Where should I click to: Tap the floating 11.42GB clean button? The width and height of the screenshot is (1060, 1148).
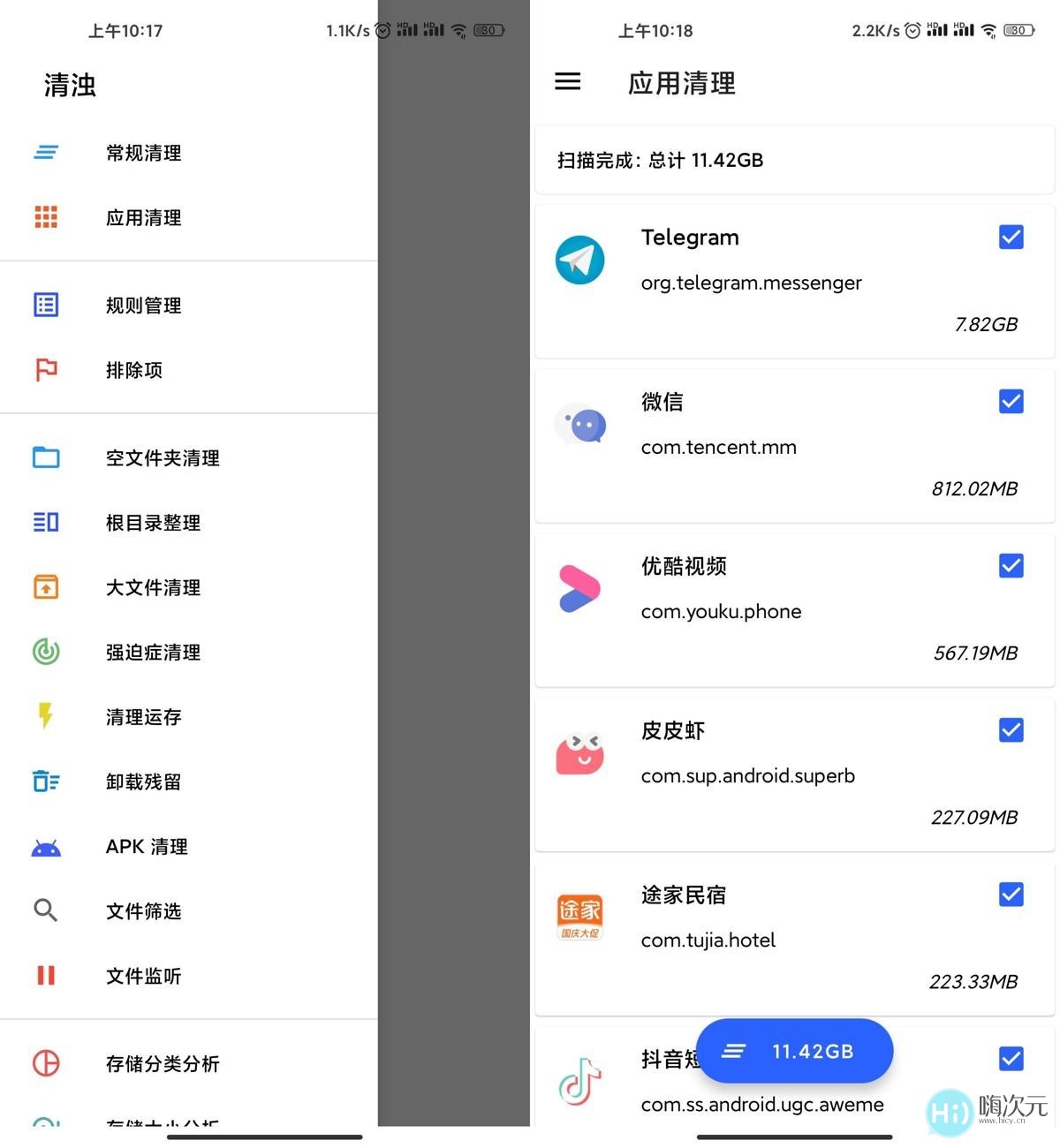point(793,1051)
